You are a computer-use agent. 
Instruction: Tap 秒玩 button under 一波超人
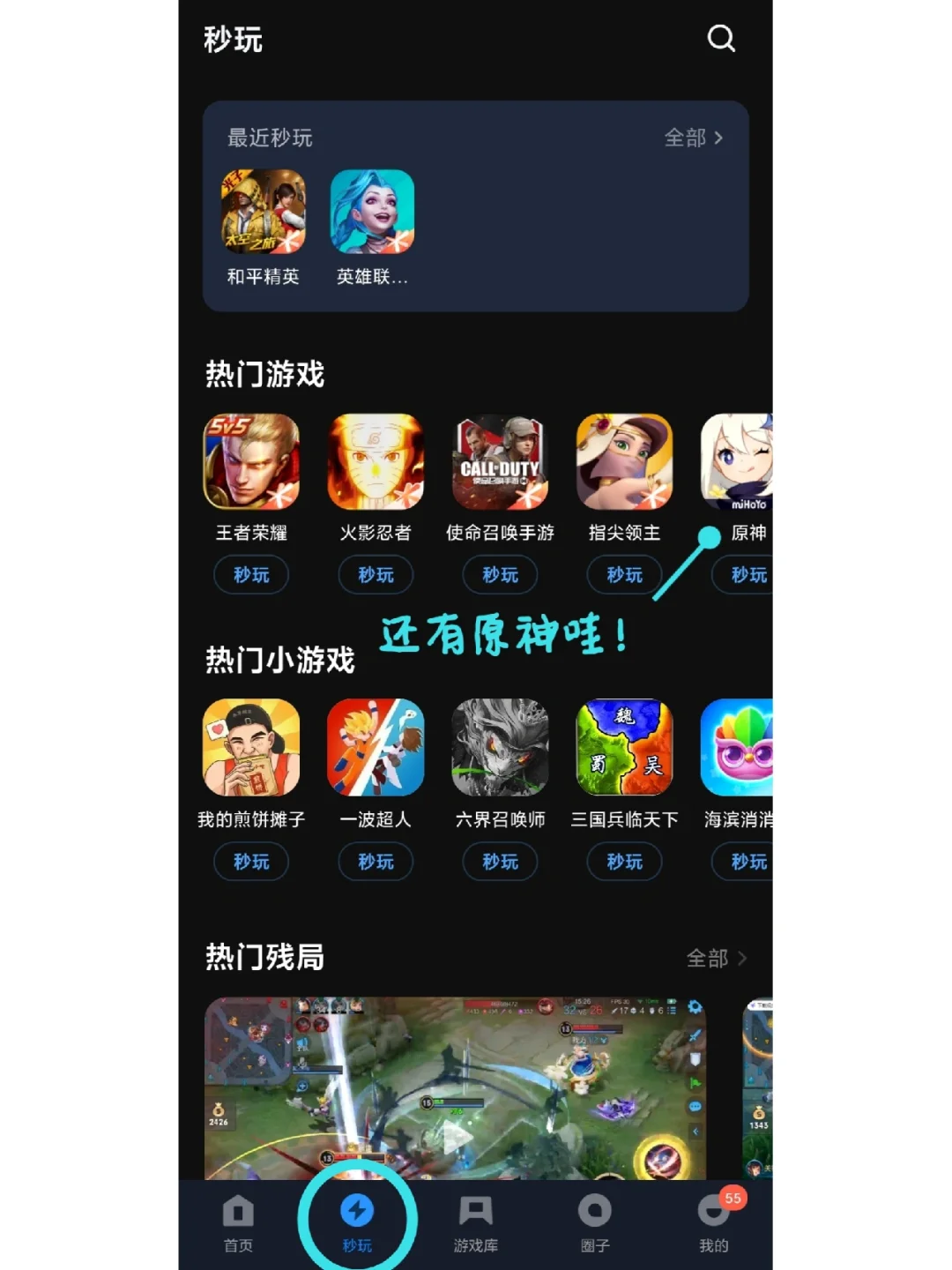[x=376, y=862]
